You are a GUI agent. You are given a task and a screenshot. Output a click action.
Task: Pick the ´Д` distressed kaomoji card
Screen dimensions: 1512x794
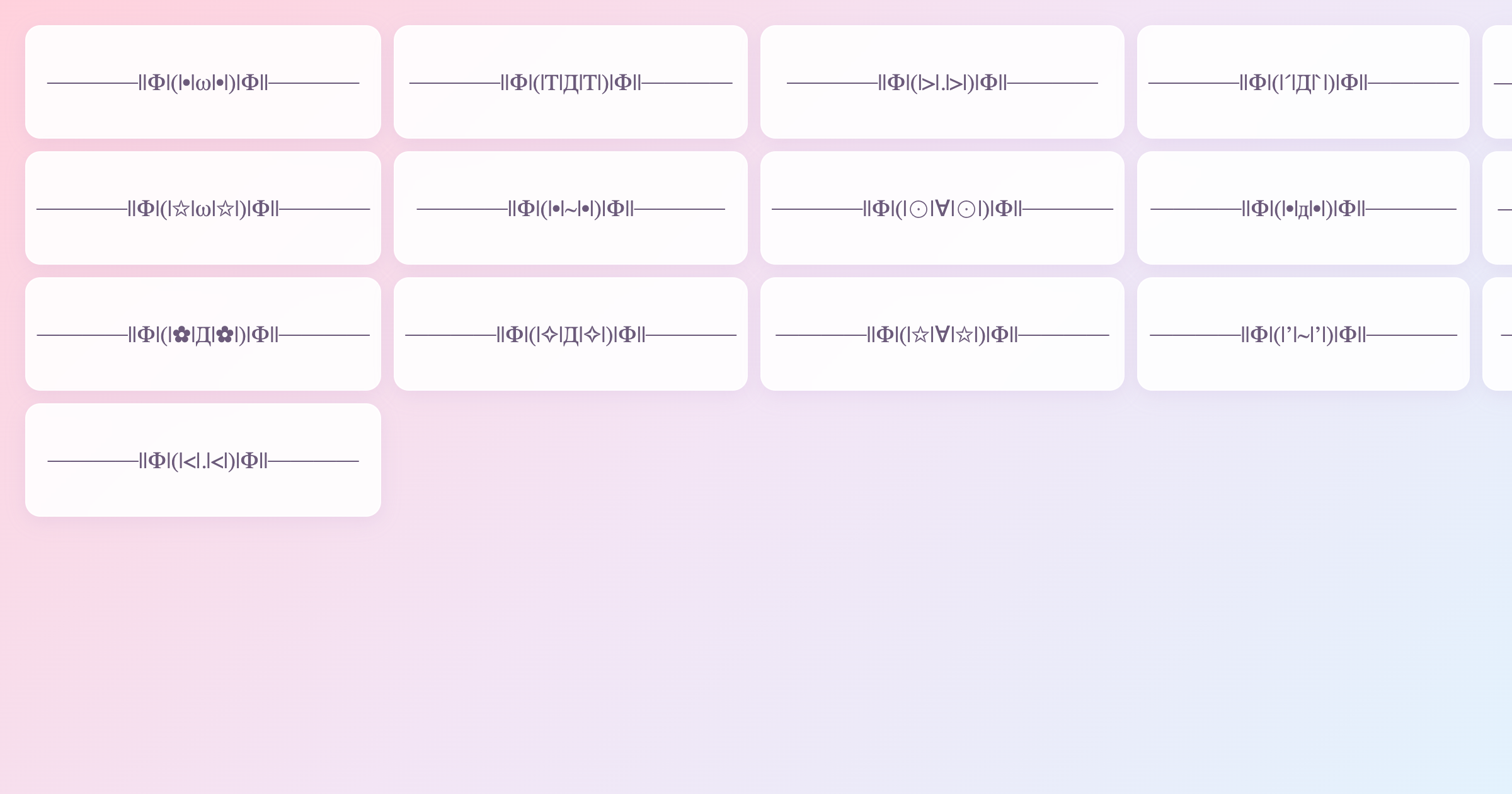tap(1303, 82)
